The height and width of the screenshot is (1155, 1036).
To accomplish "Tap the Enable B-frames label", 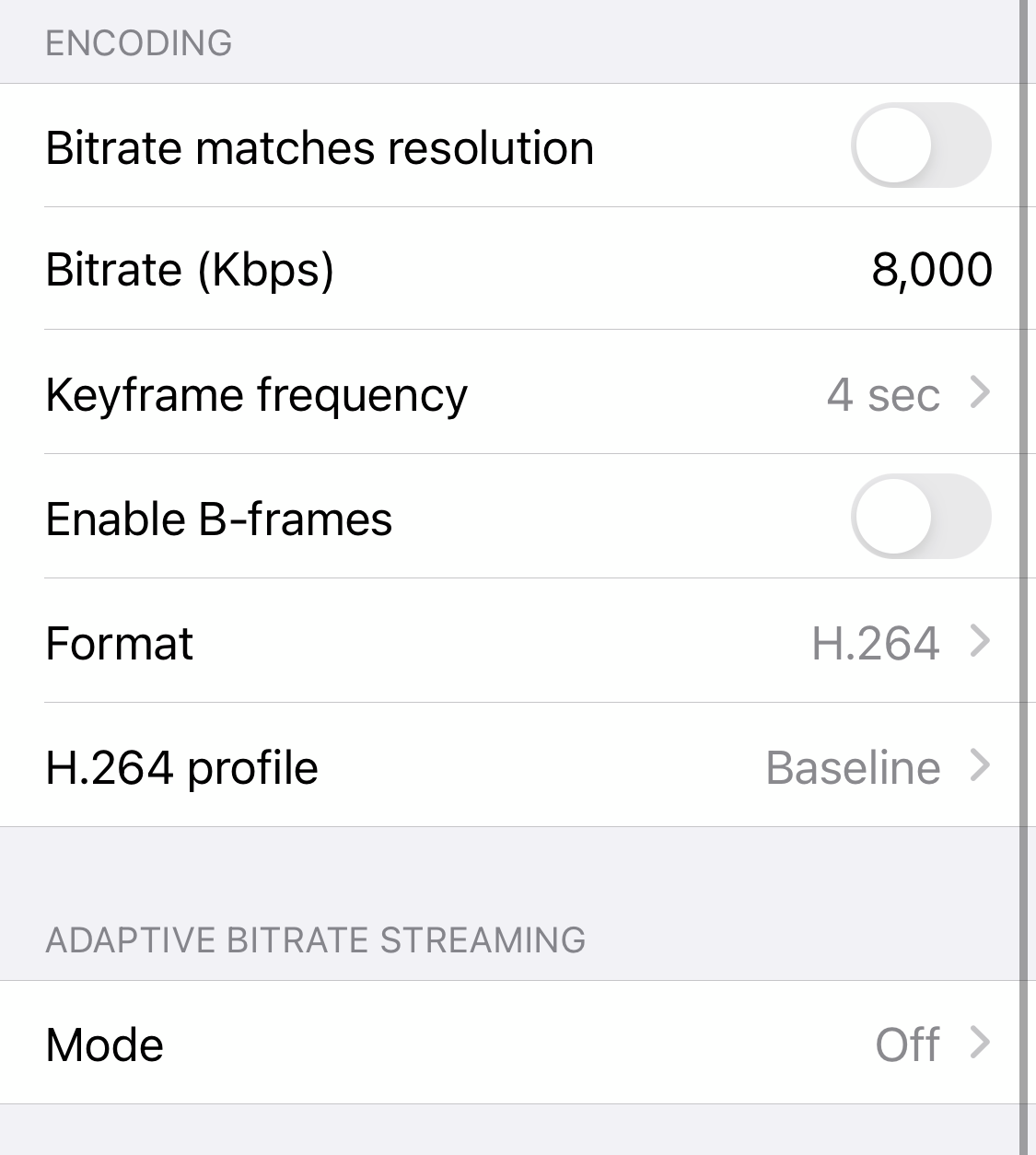I will tap(219, 517).
